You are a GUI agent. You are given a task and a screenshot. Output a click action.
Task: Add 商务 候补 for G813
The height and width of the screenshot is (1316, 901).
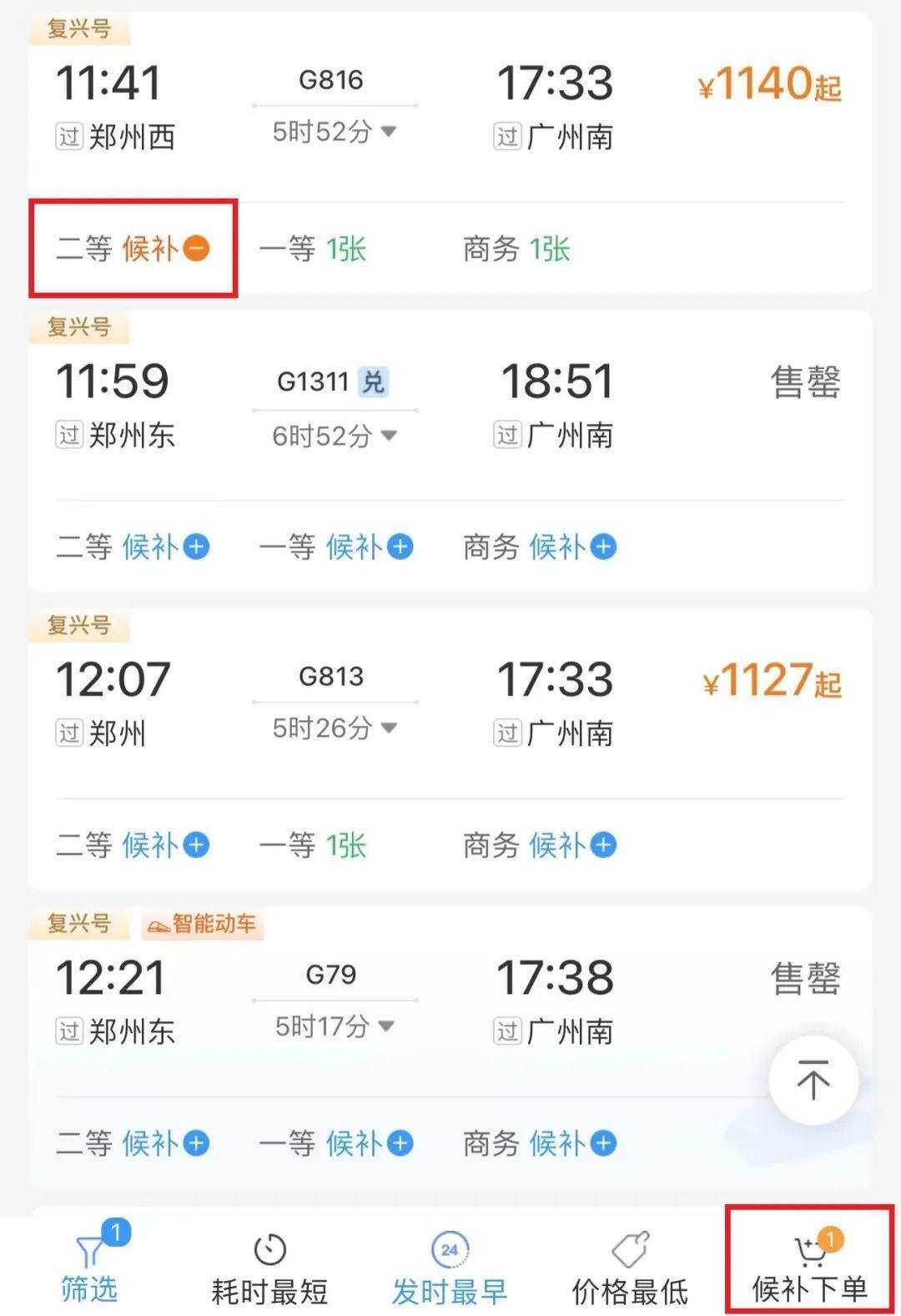tap(603, 845)
